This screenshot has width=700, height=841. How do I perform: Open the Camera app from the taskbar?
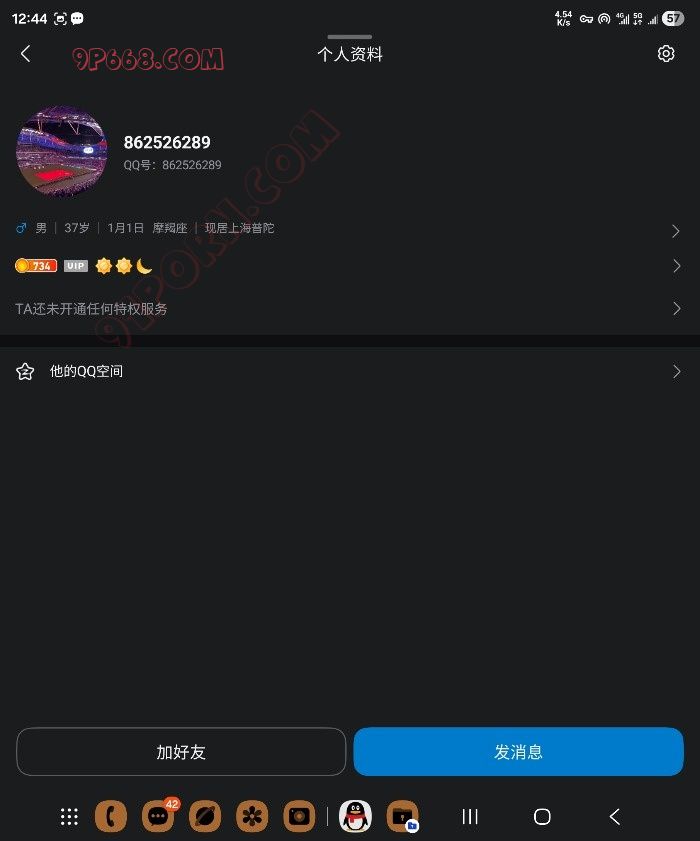(299, 816)
